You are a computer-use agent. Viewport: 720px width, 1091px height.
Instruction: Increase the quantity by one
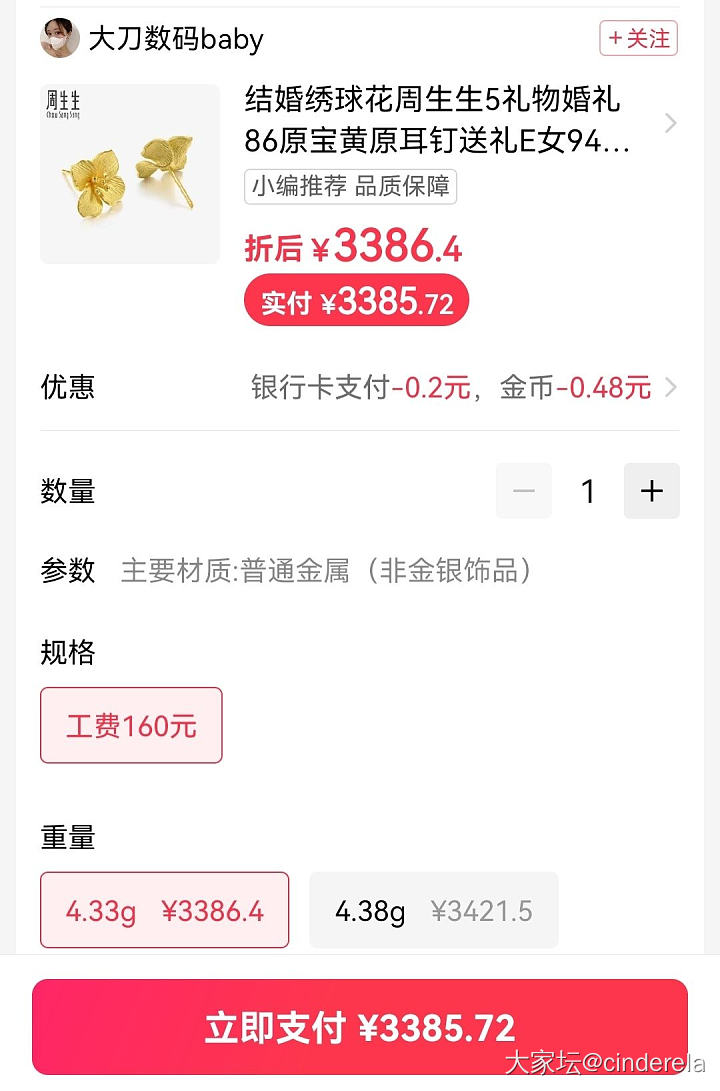(651, 491)
